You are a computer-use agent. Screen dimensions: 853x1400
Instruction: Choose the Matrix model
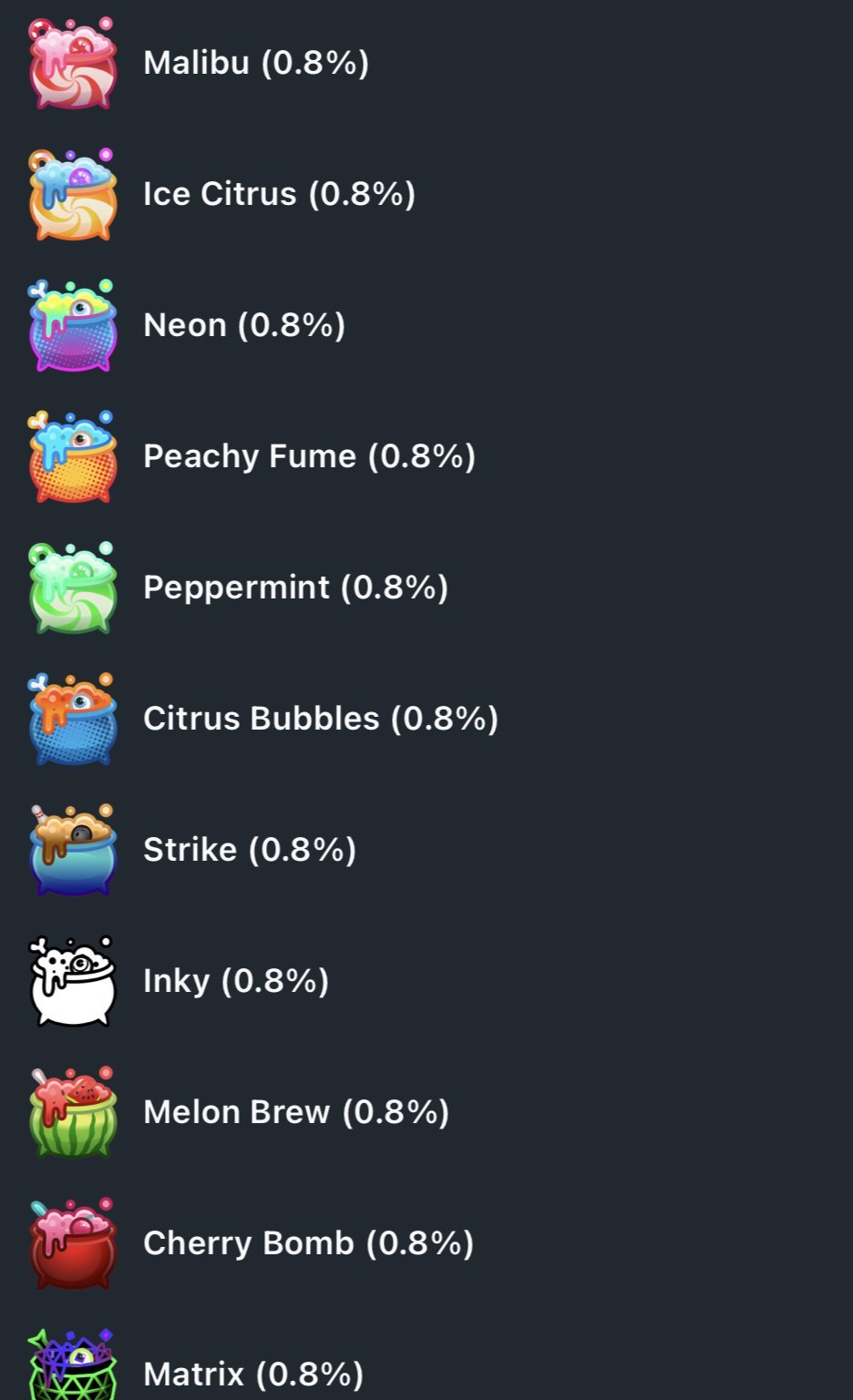pos(252,1374)
